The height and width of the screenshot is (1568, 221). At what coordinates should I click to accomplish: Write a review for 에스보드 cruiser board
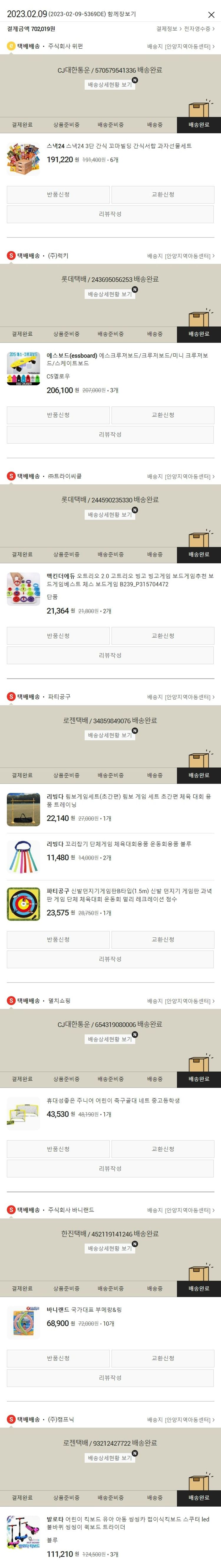point(110,434)
